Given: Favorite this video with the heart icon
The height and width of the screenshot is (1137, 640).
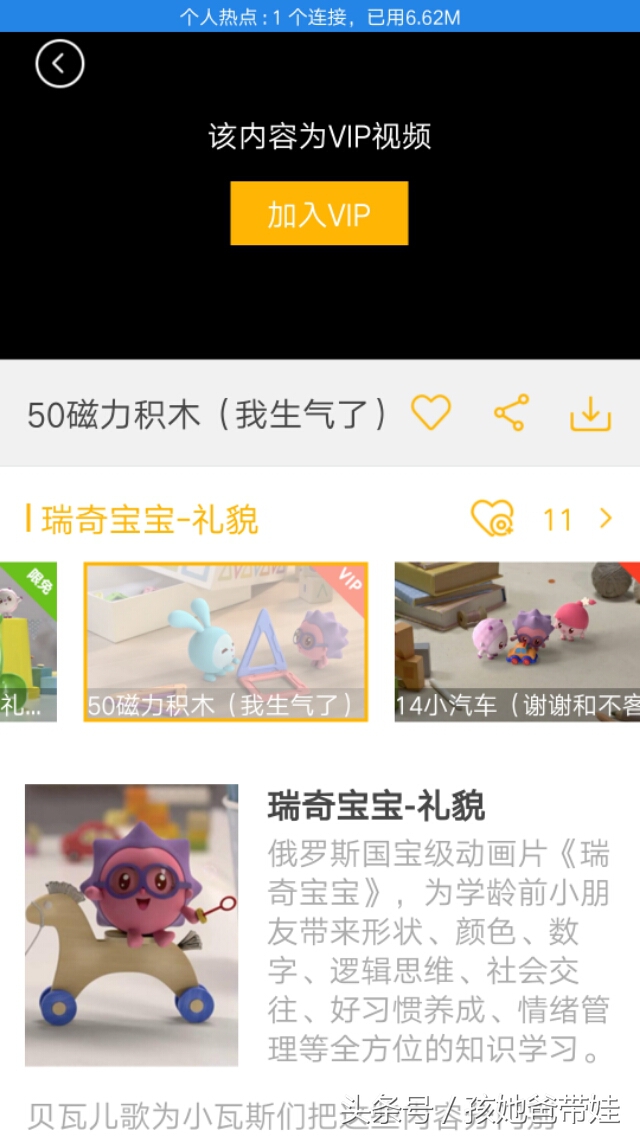Looking at the screenshot, I should click(431, 413).
